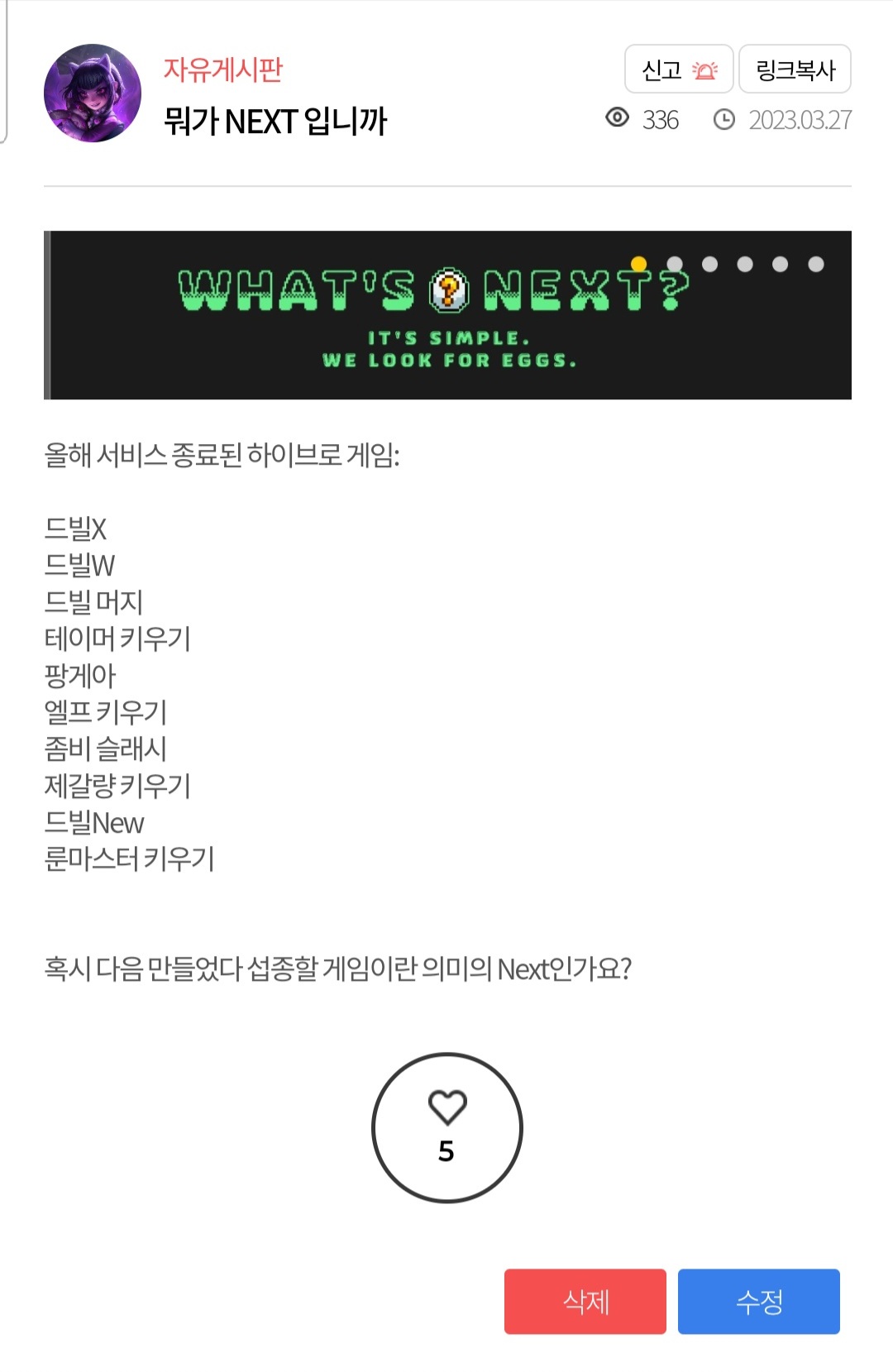Edit the post with 수정 button

click(758, 1301)
